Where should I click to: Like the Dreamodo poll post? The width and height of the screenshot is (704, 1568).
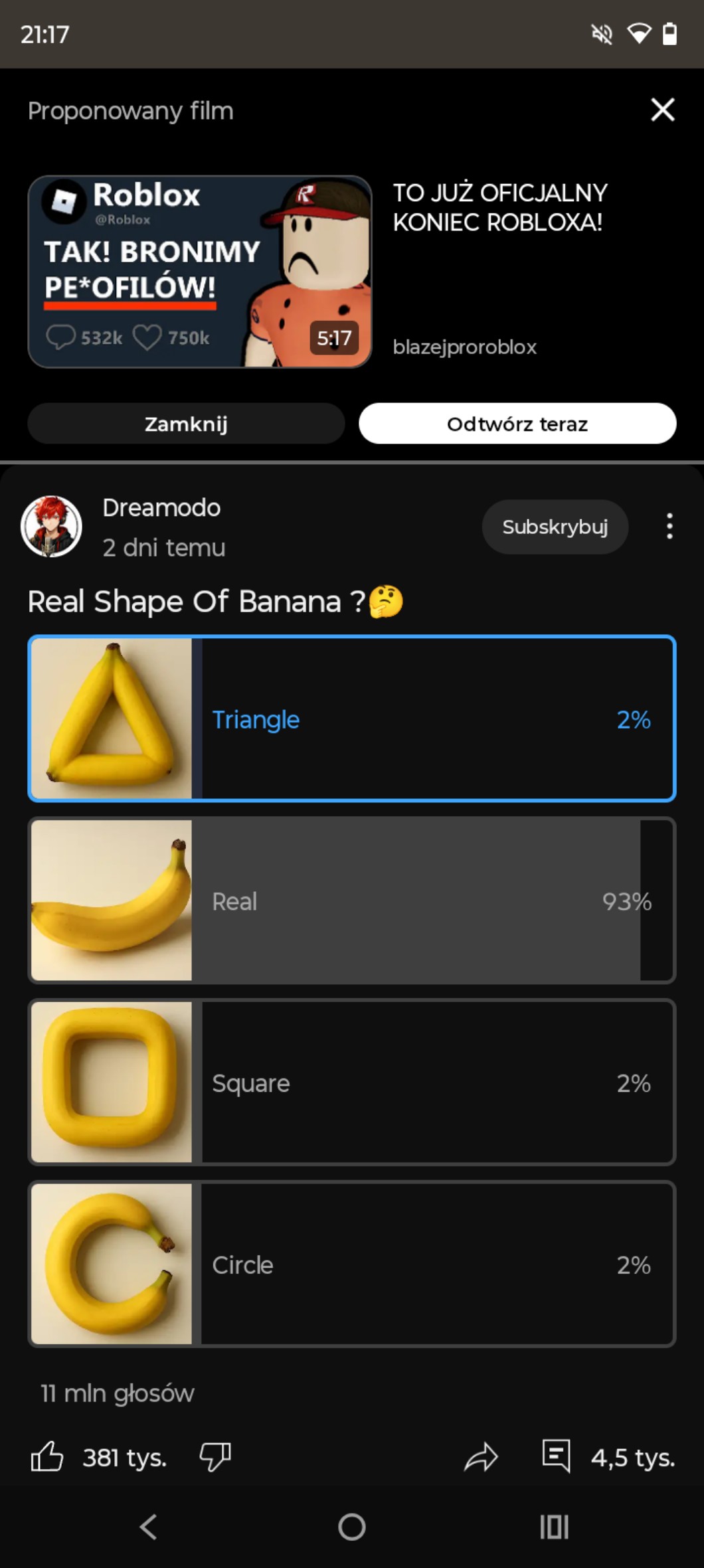click(47, 1457)
